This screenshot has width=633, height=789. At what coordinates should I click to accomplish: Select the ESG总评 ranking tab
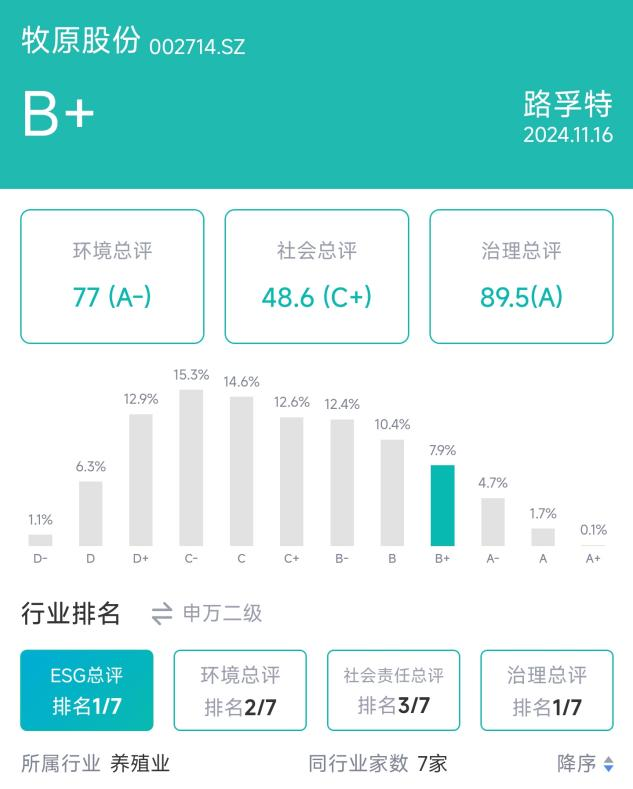point(87,691)
